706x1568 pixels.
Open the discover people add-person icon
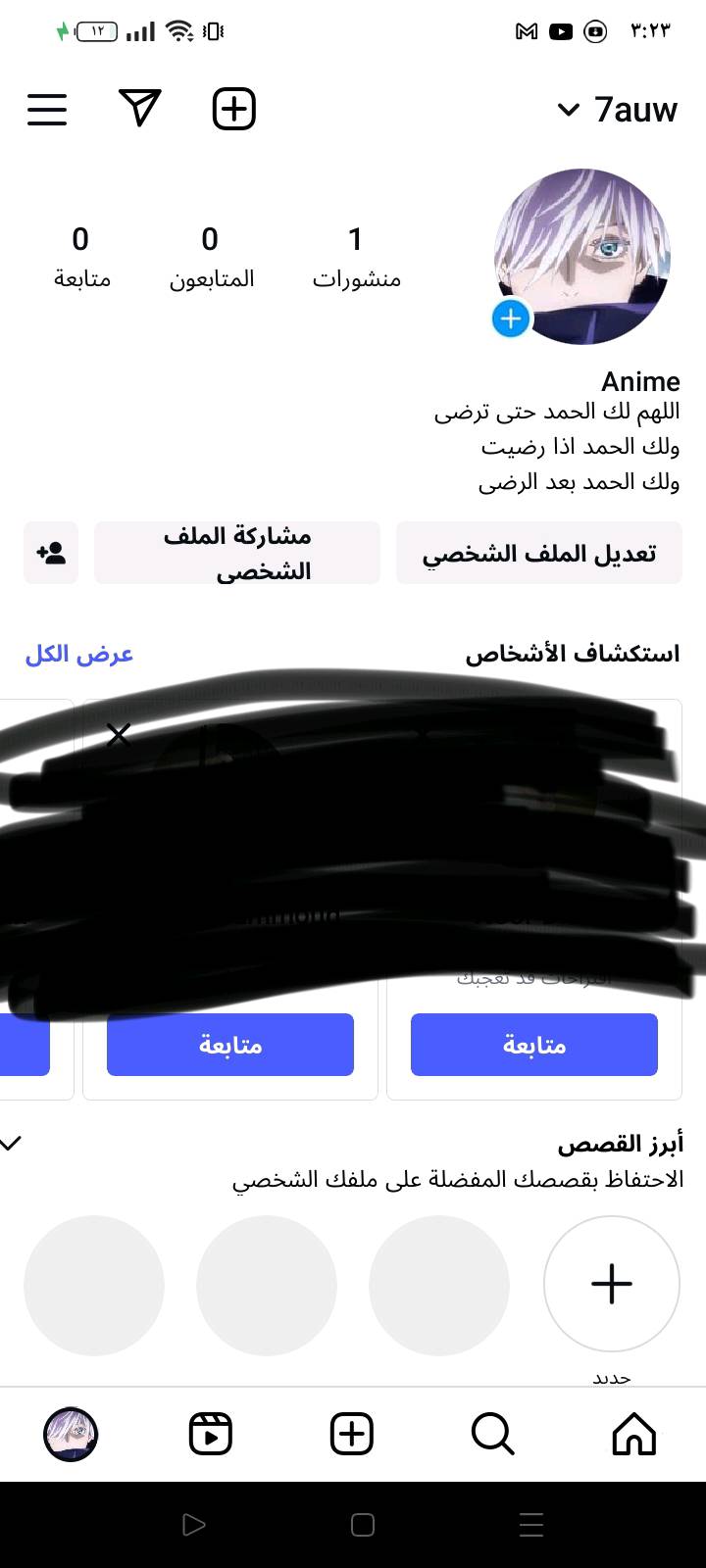click(51, 554)
